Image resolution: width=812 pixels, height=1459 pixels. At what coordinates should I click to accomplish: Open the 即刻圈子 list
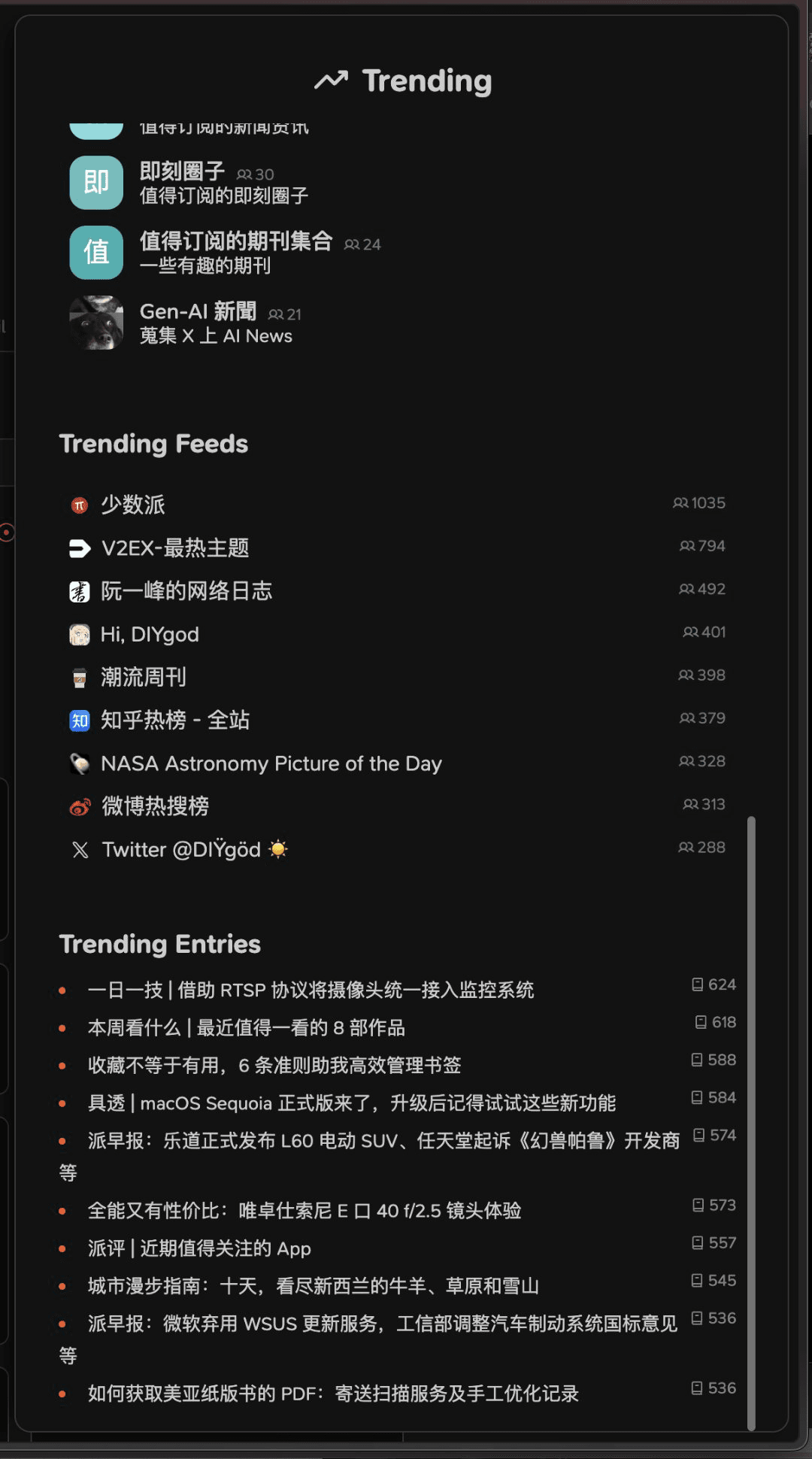click(x=182, y=172)
